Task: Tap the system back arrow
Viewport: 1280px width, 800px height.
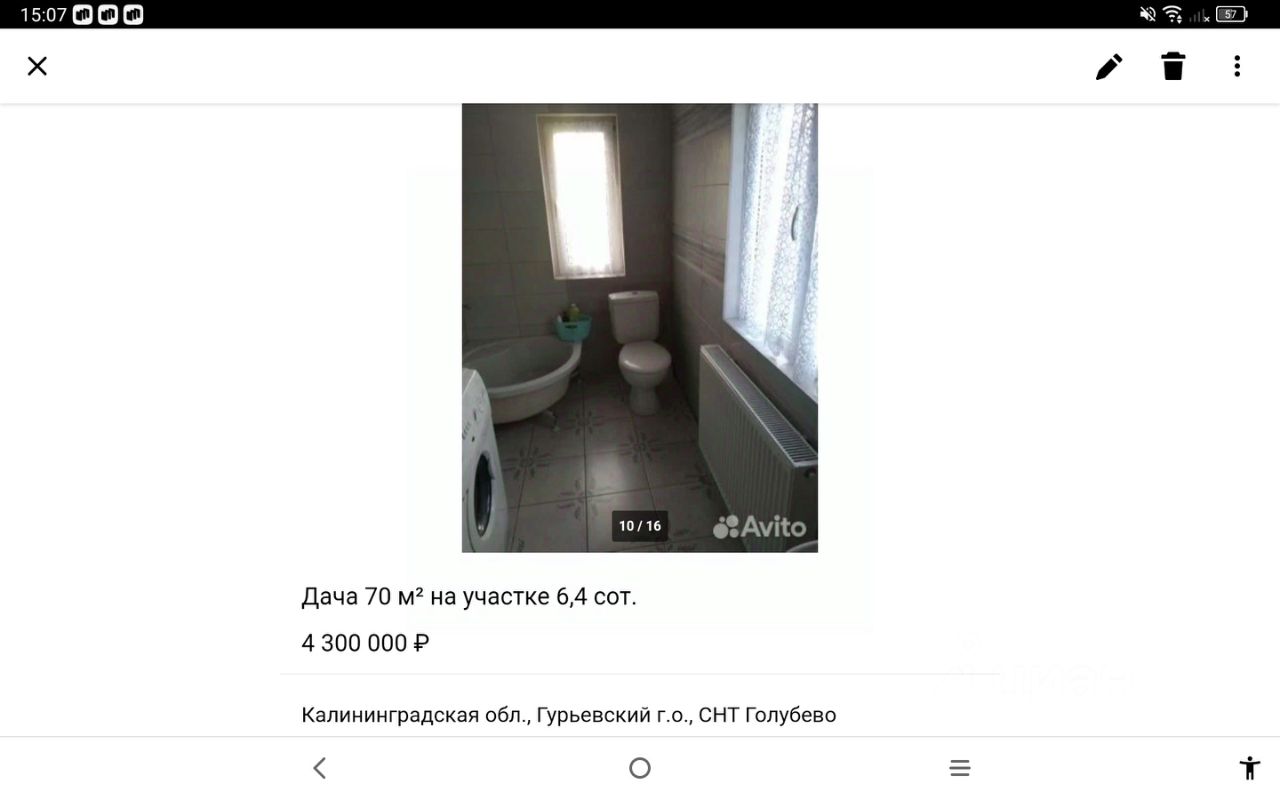Action: 320,768
